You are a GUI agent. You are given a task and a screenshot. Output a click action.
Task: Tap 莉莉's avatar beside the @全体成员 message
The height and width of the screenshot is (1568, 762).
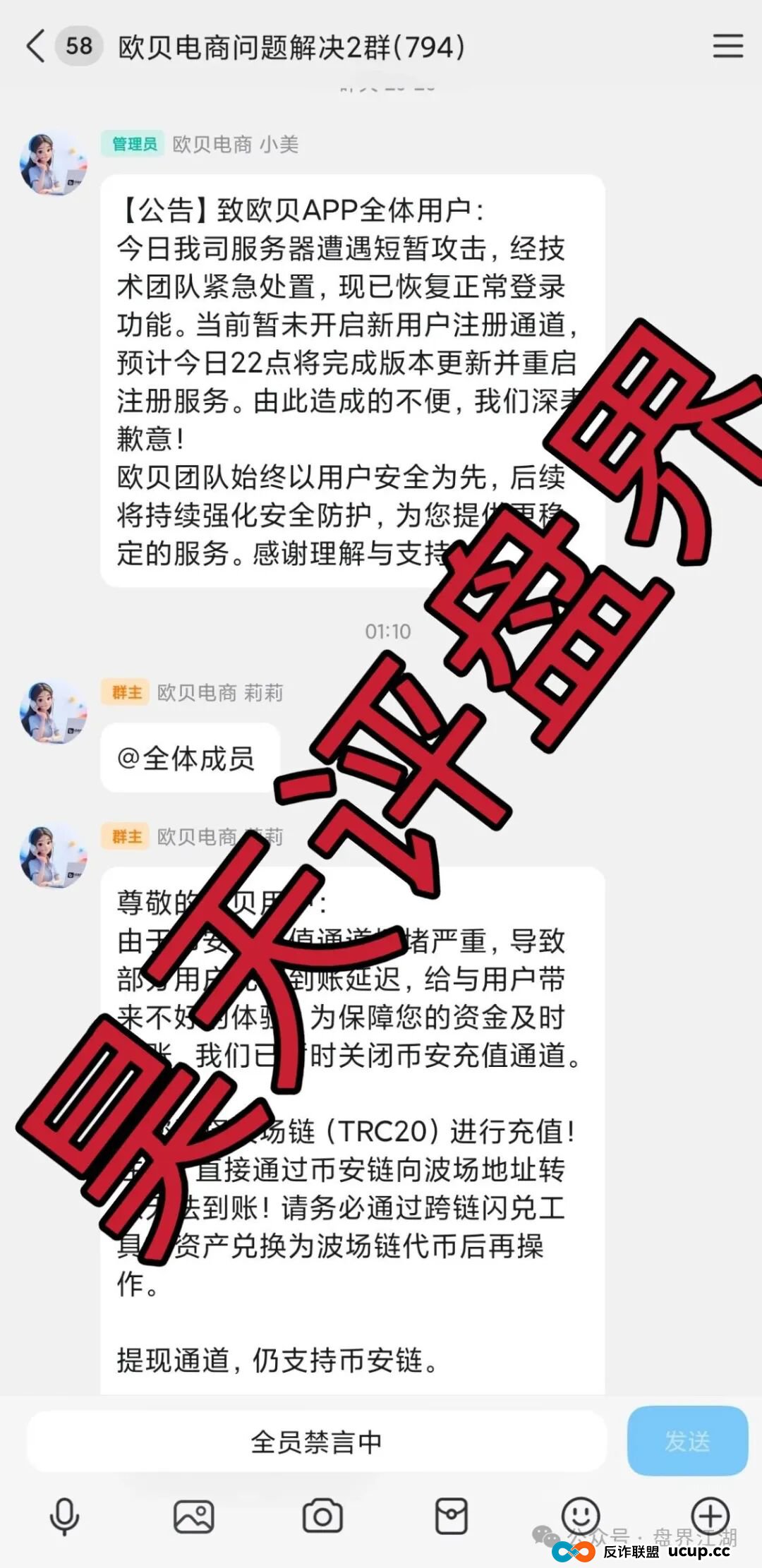(x=54, y=712)
